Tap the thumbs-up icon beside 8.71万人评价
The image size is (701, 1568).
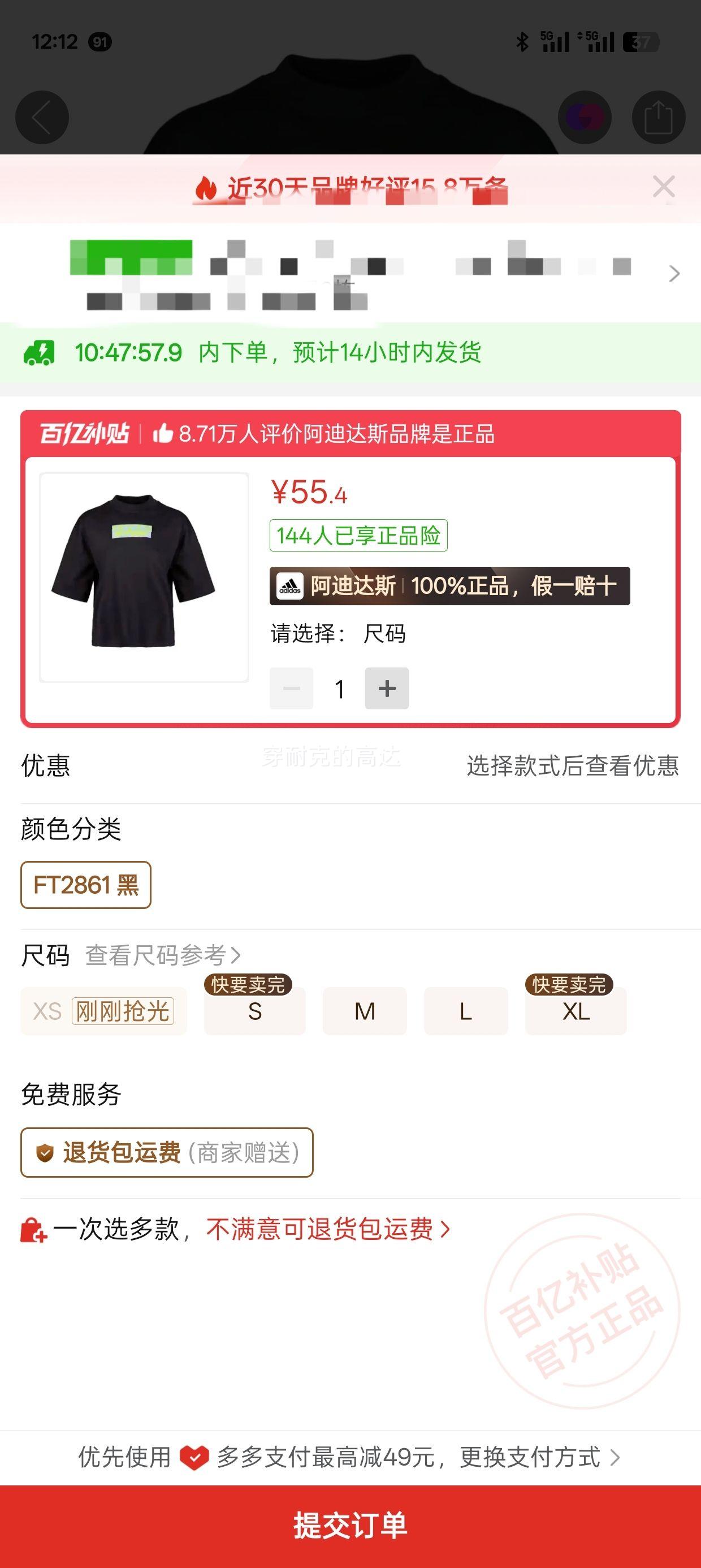pos(165,433)
